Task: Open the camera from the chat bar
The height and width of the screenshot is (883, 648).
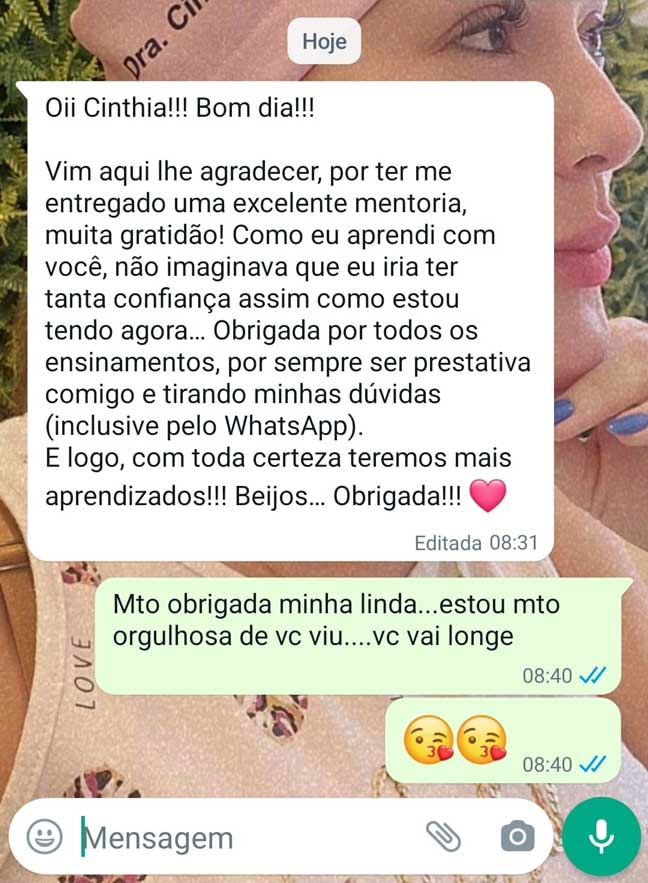Action: [517, 836]
